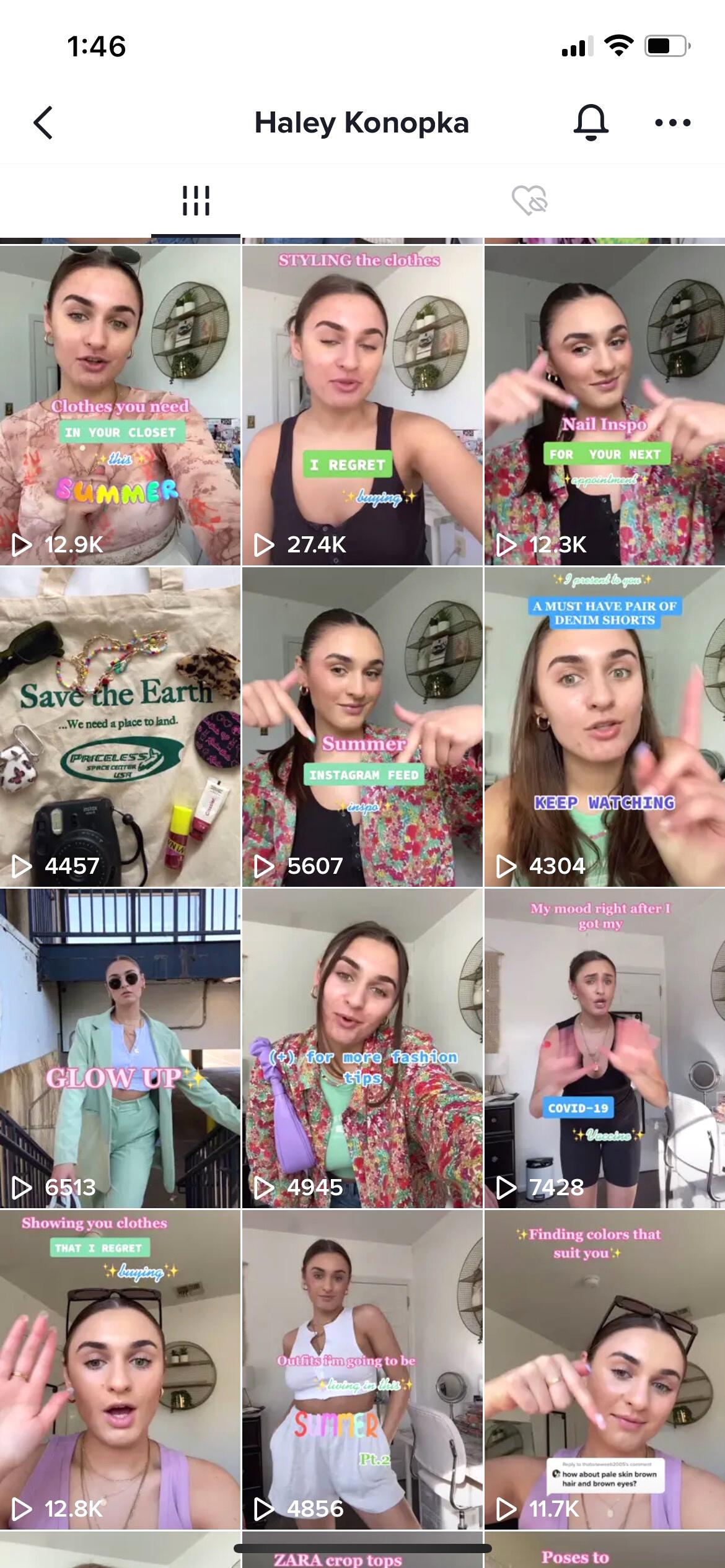Open the 'for more fashion tips' video

point(362,1048)
